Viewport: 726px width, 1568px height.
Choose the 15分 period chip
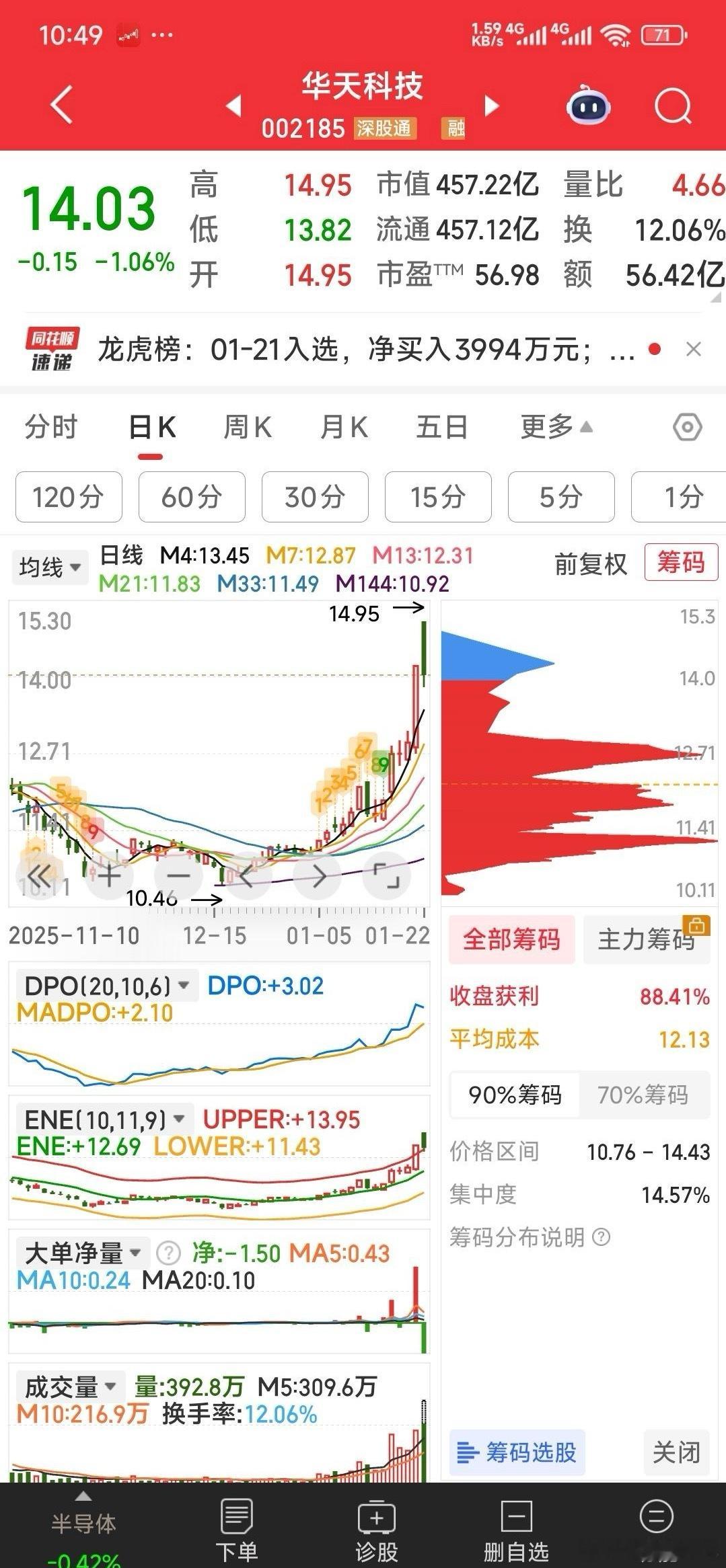coord(438,498)
